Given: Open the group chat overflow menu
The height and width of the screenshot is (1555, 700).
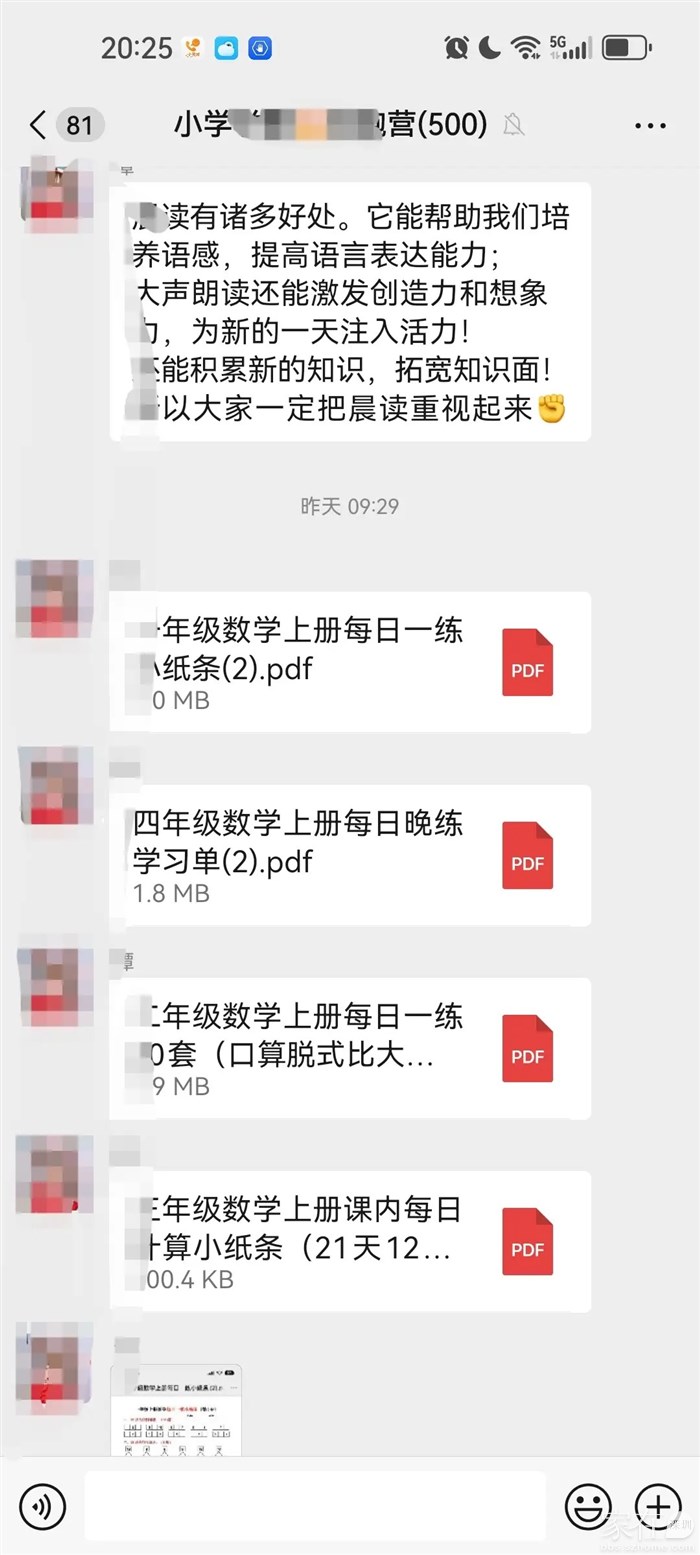Looking at the screenshot, I should tap(650, 126).
